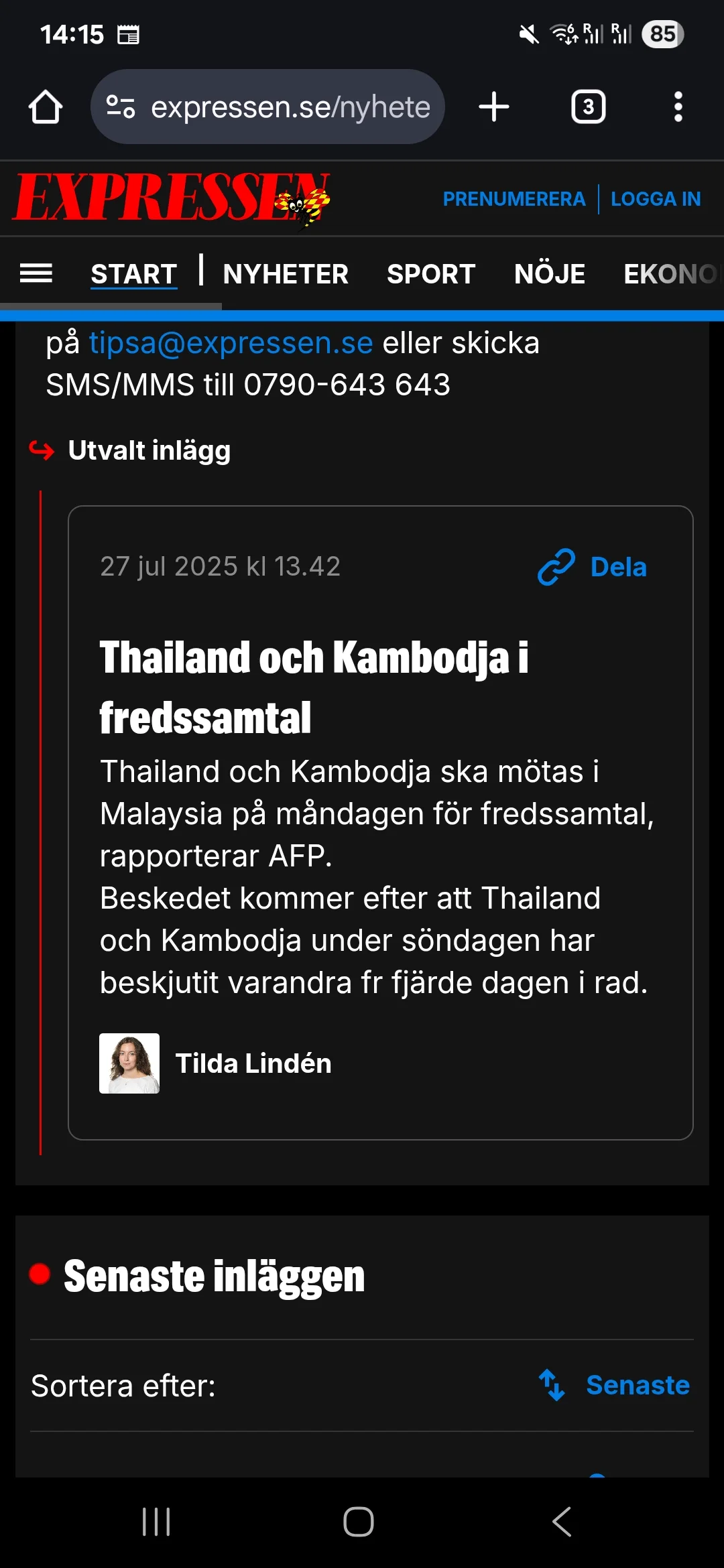This screenshot has width=724, height=1568.
Task: Open a new browser tab
Action: coord(494,107)
